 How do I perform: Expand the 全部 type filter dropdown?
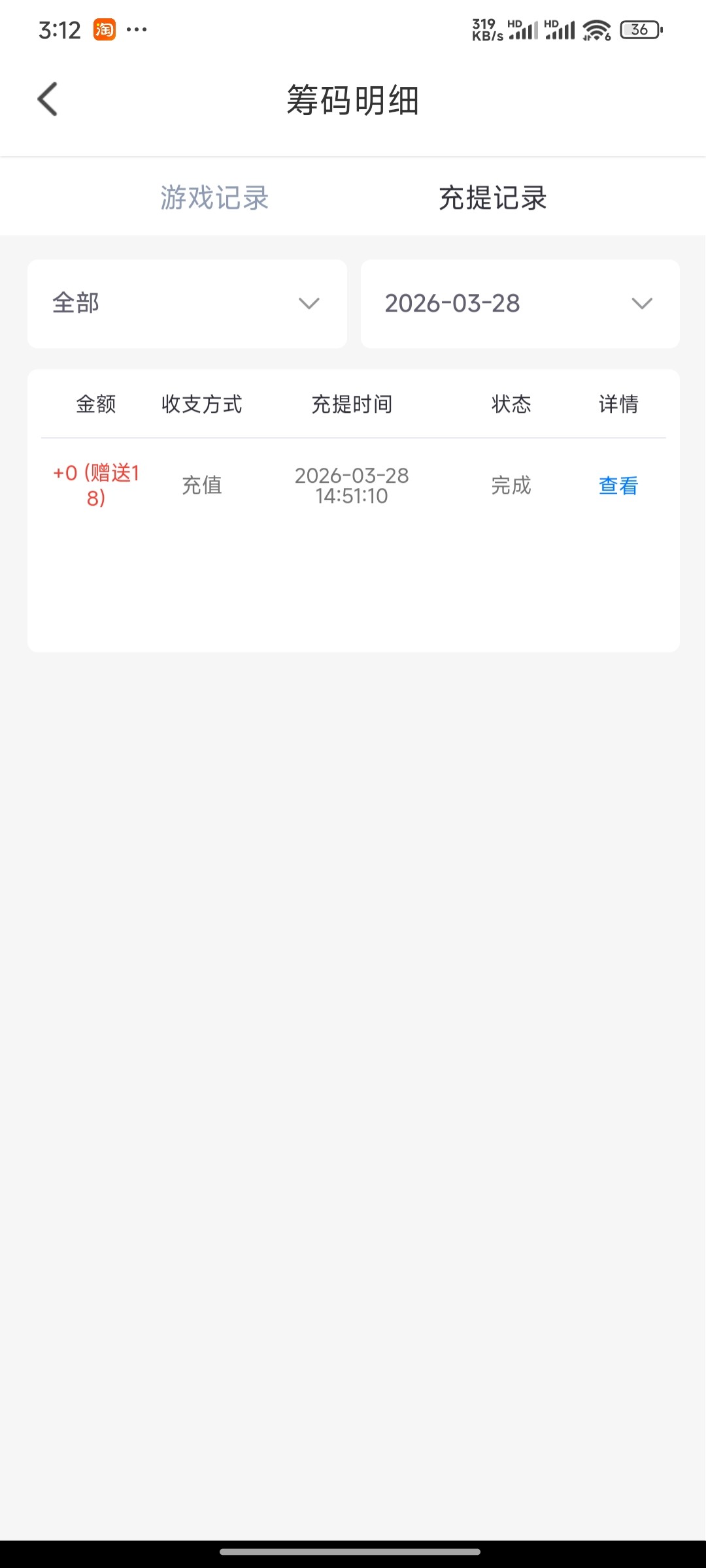pyautogui.click(x=187, y=304)
